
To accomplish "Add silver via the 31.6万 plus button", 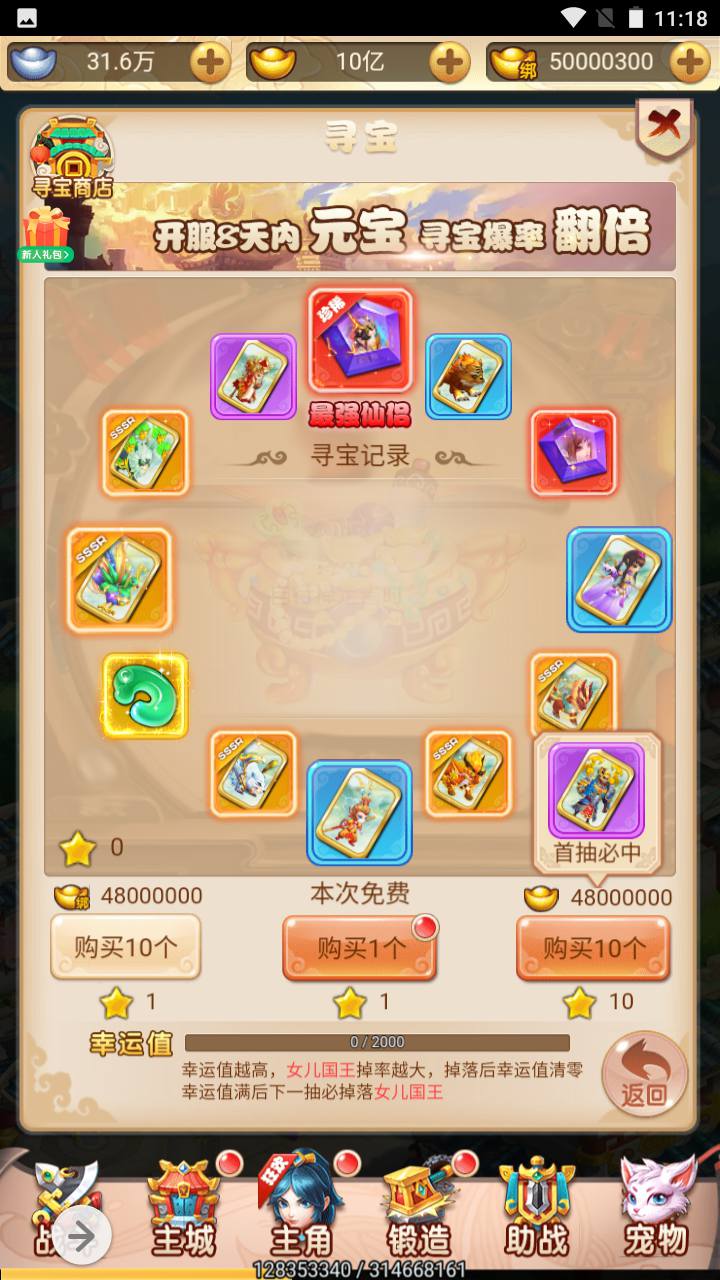I will coord(210,62).
